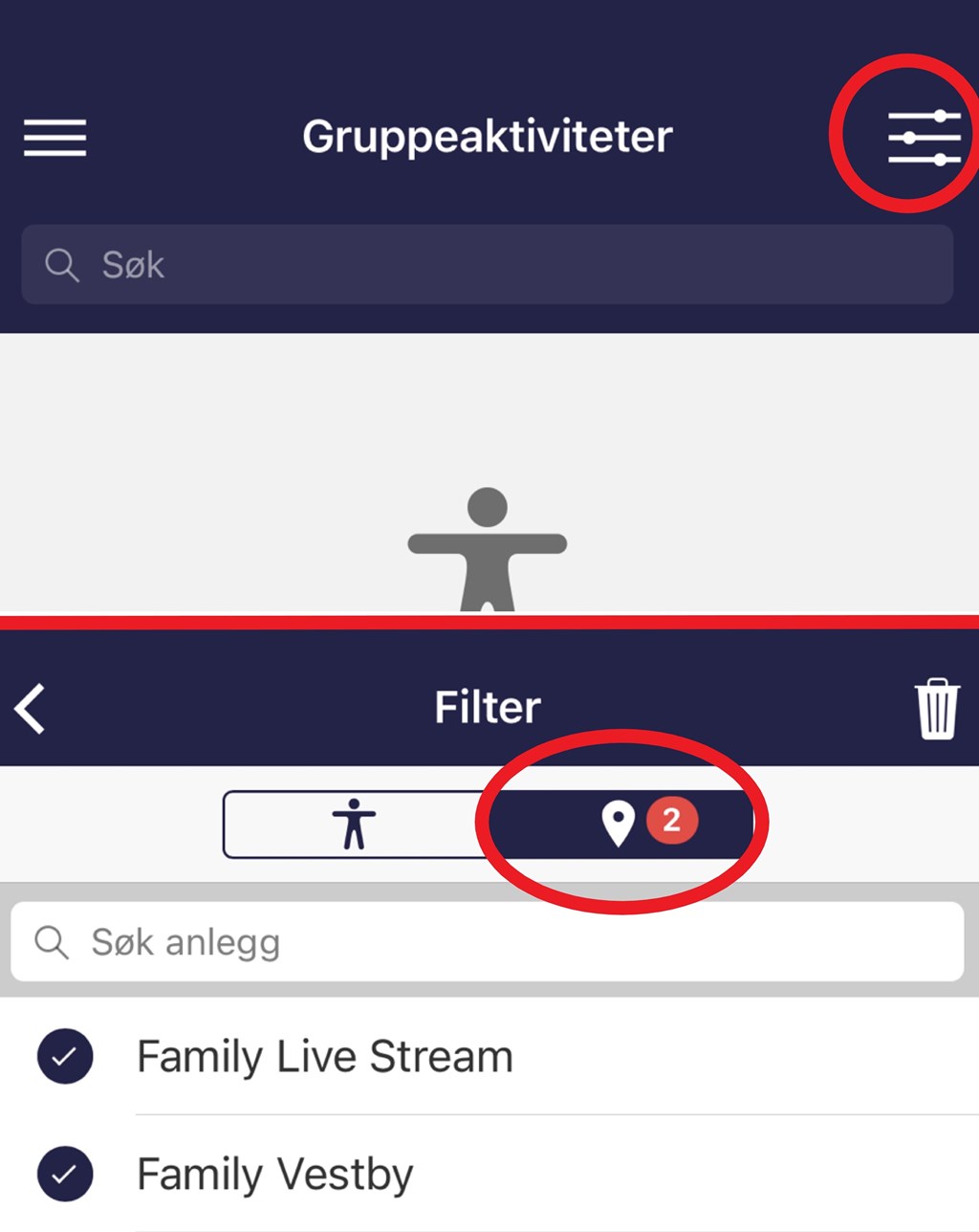Go back from the Filter screen
This screenshot has width=979, height=1232.
click(x=31, y=709)
